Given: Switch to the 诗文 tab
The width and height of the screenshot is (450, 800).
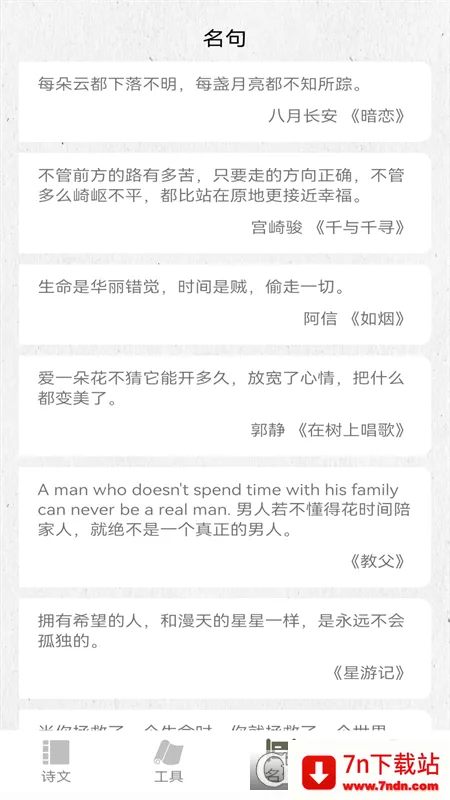Looking at the screenshot, I should (56, 761).
